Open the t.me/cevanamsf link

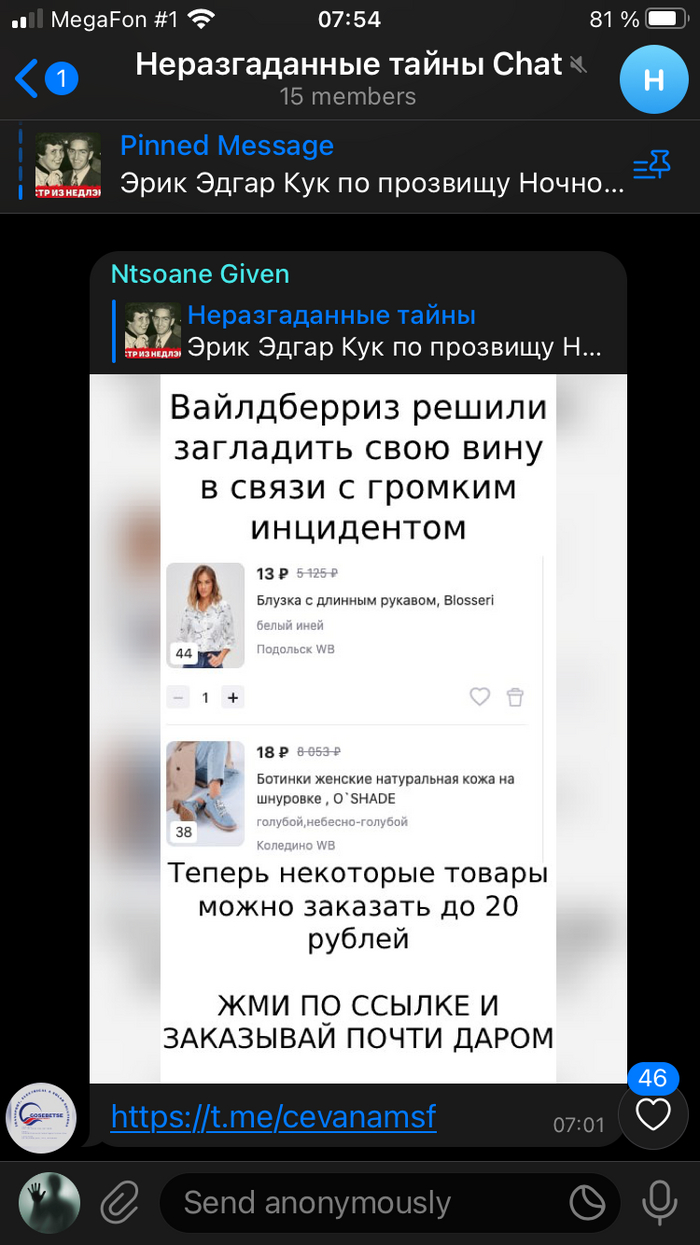[273, 1116]
